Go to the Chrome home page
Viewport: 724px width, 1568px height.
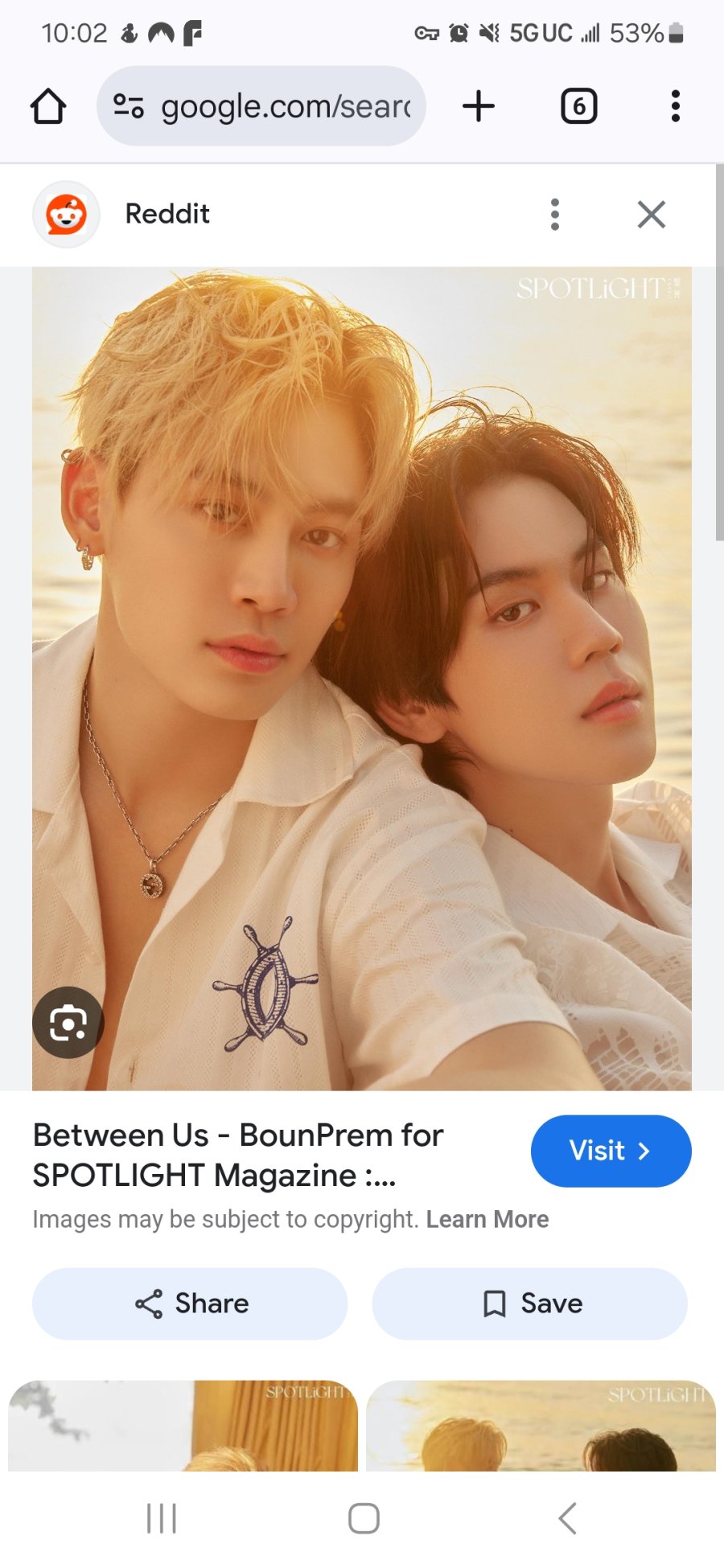click(x=48, y=106)
